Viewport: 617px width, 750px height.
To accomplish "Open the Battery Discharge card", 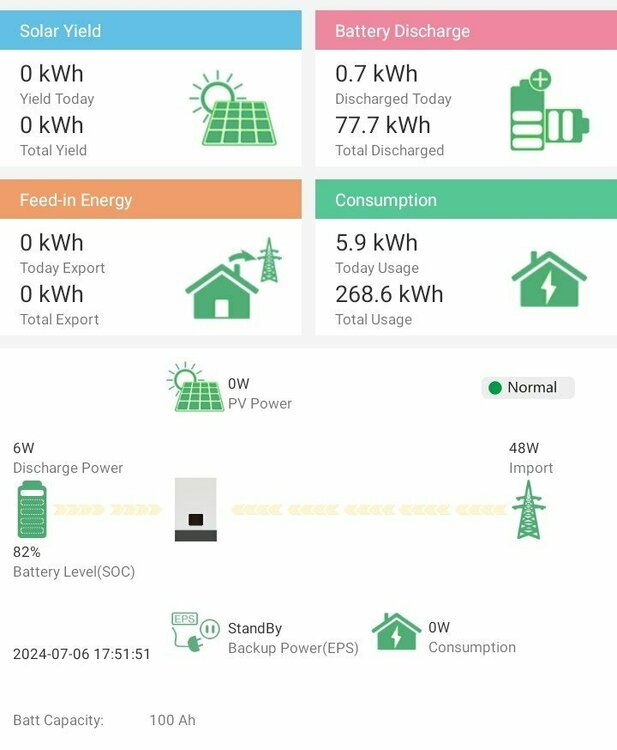I will [x=465, y=90].
